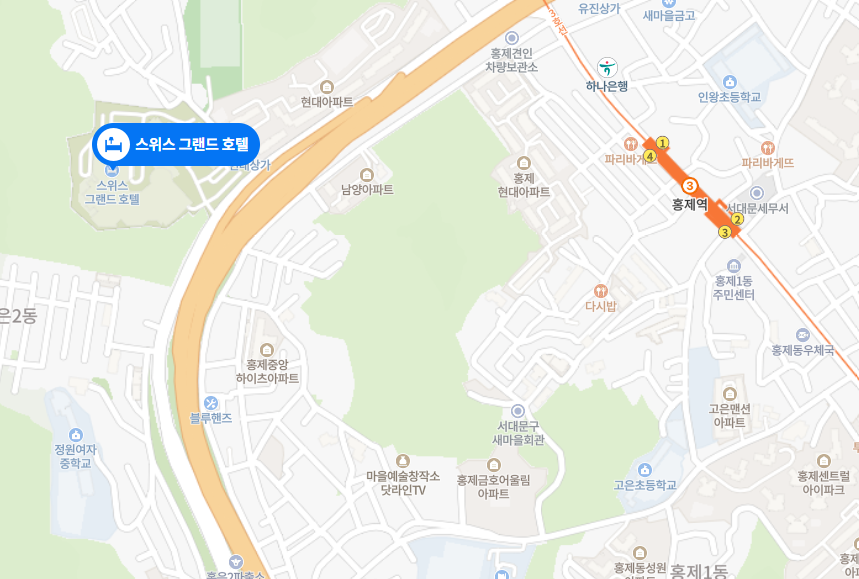Tap the 서대문세무서 place marker
Image resolution: width=859 pixels, height=579 pixels.
[757, 193]
